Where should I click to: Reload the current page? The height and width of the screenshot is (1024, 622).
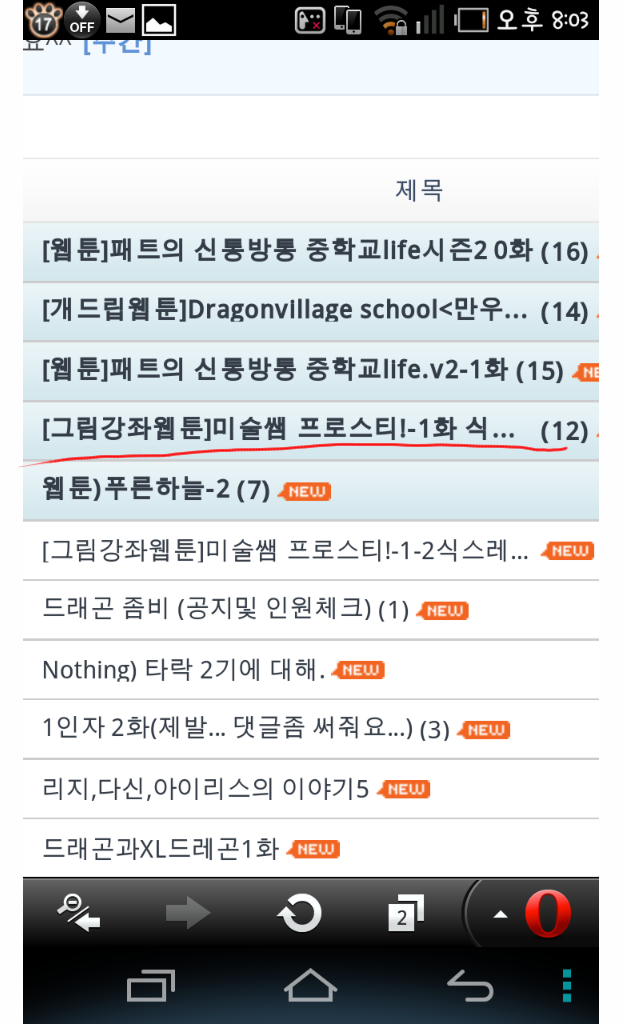coord(300,913)
